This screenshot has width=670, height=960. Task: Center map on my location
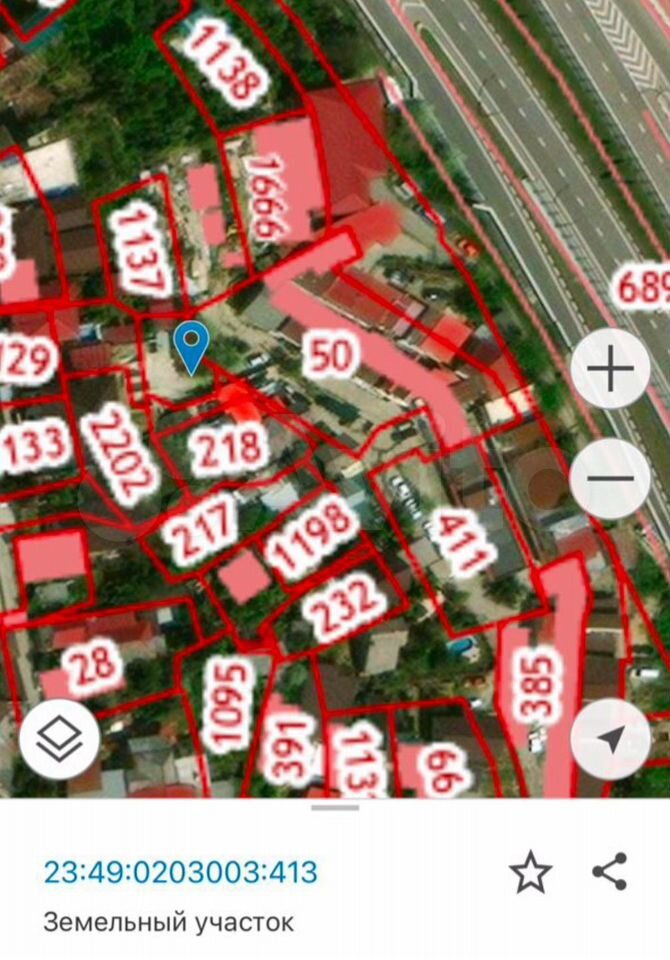pyautogui.click(x=611, y=741)
